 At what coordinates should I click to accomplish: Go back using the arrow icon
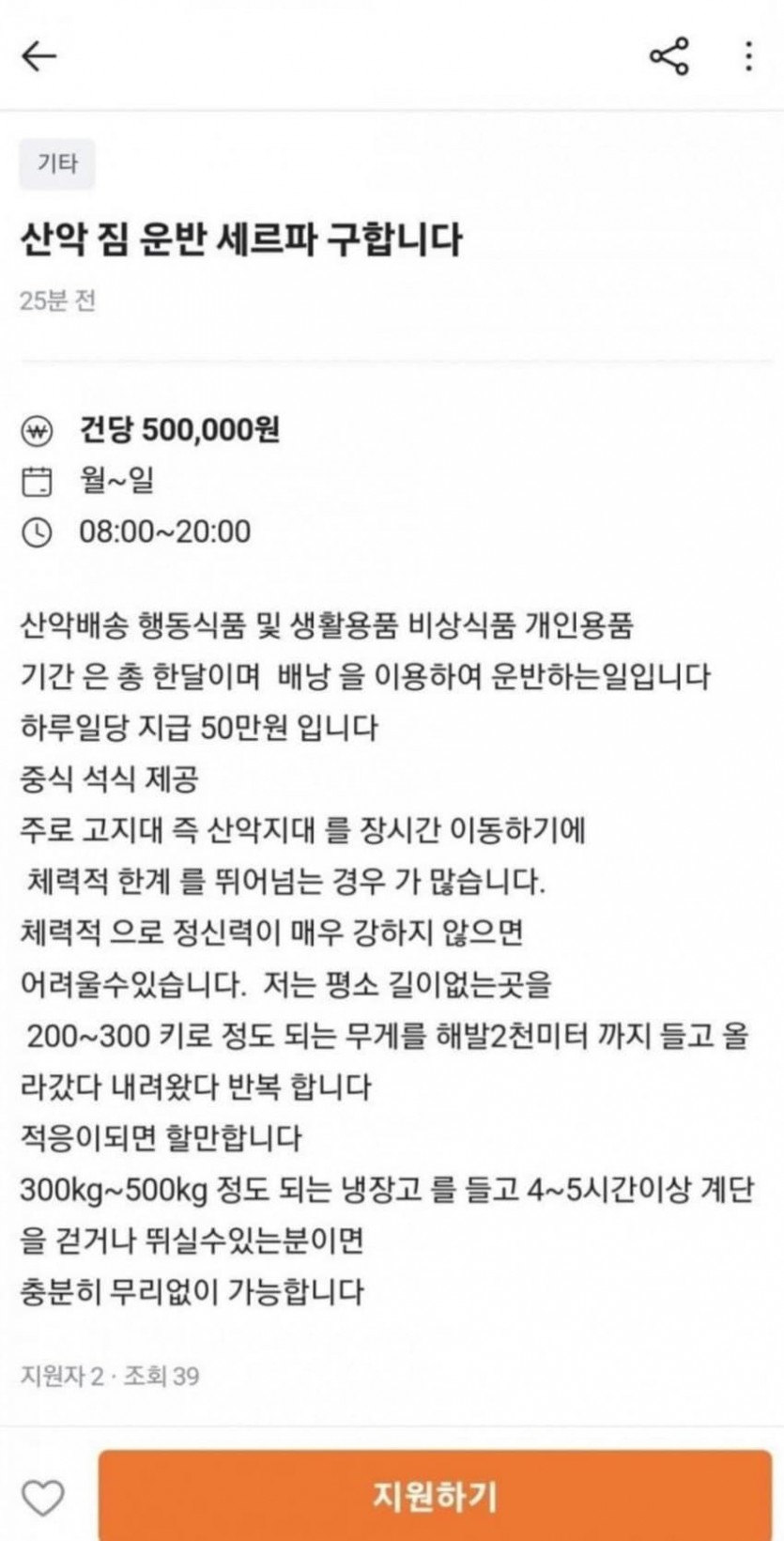(39, 56)
